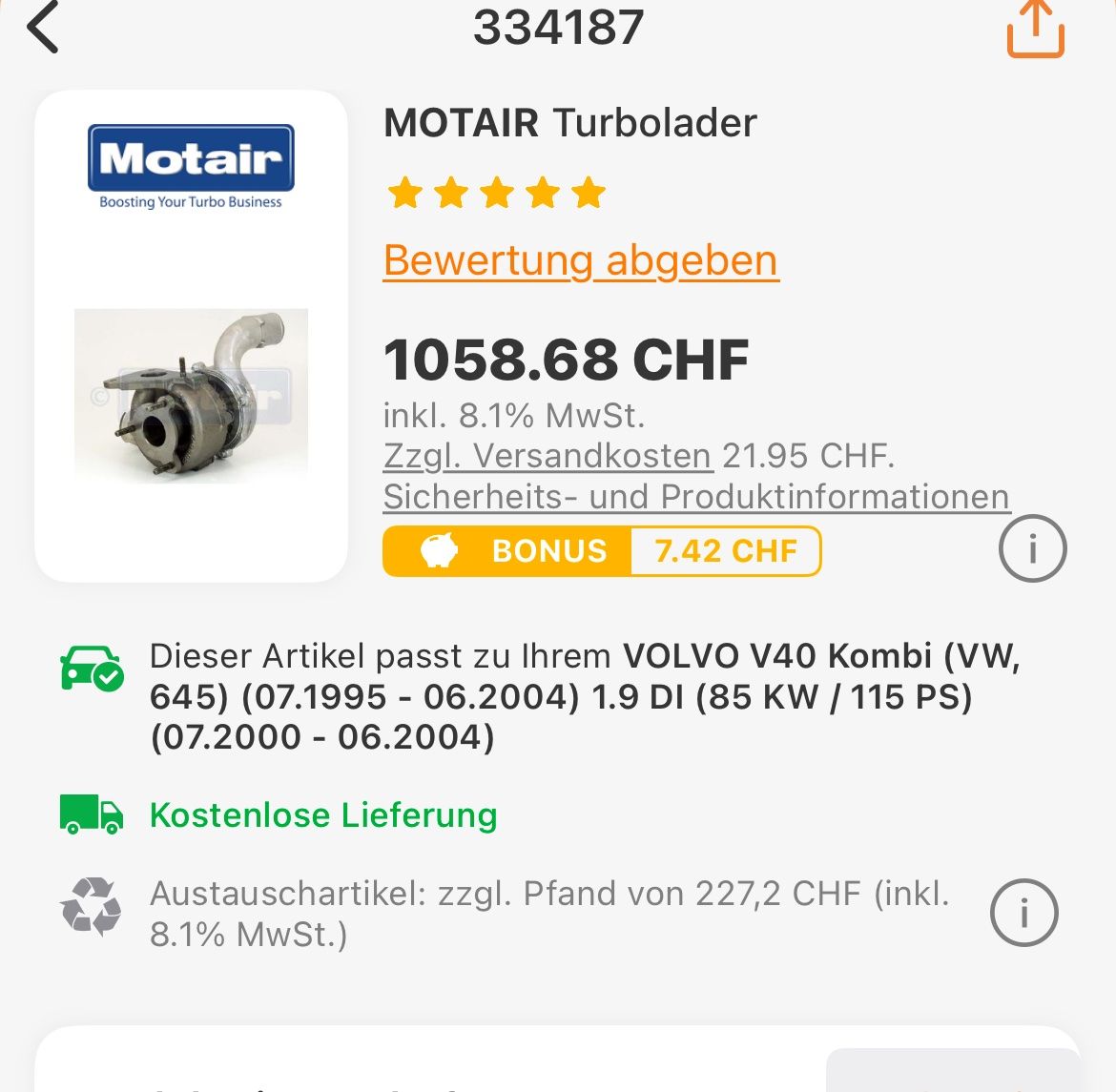Open the 'Zzgl. Versandkosten' link
1116x1092 pixels.
coord(548,456)
